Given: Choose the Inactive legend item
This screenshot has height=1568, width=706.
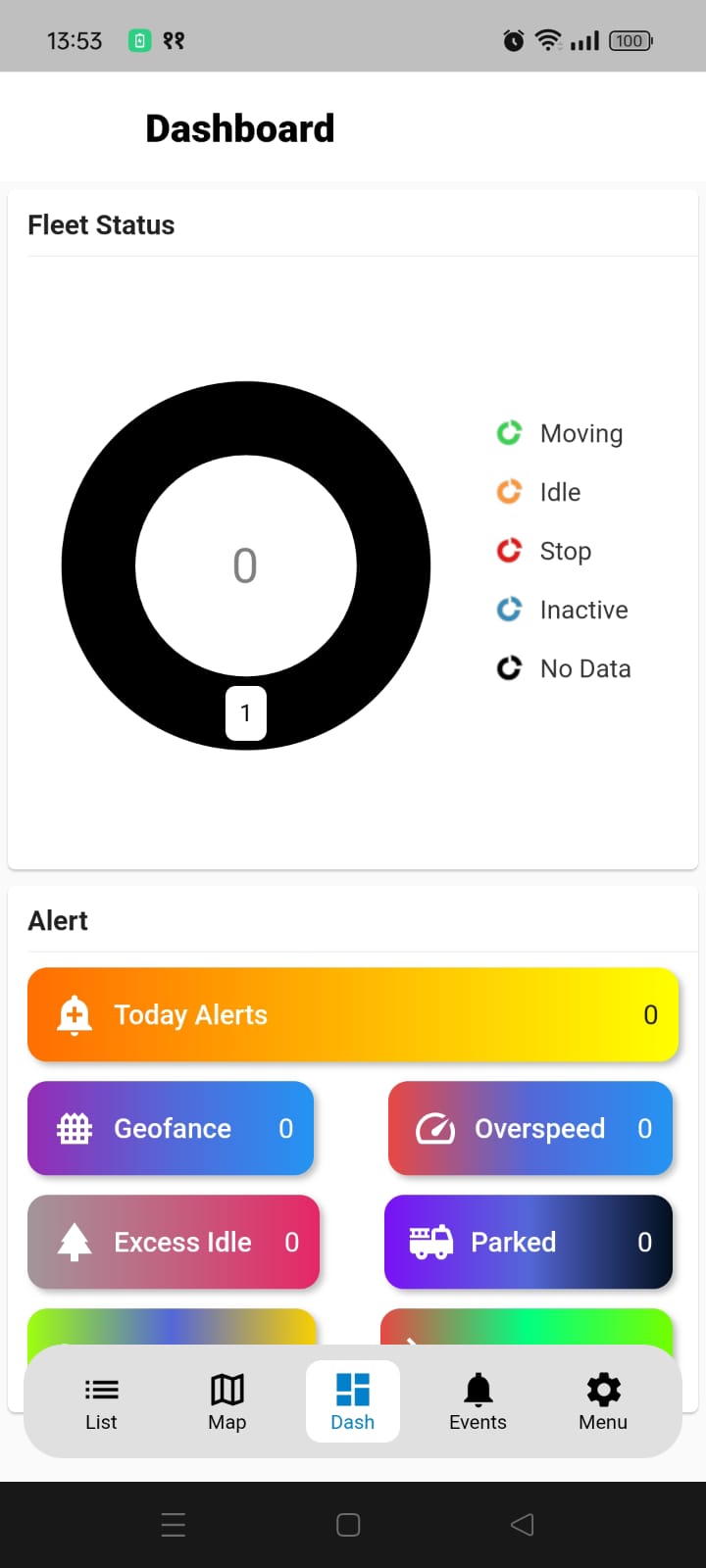Looking at the screenshot, I should pos(563,610).
